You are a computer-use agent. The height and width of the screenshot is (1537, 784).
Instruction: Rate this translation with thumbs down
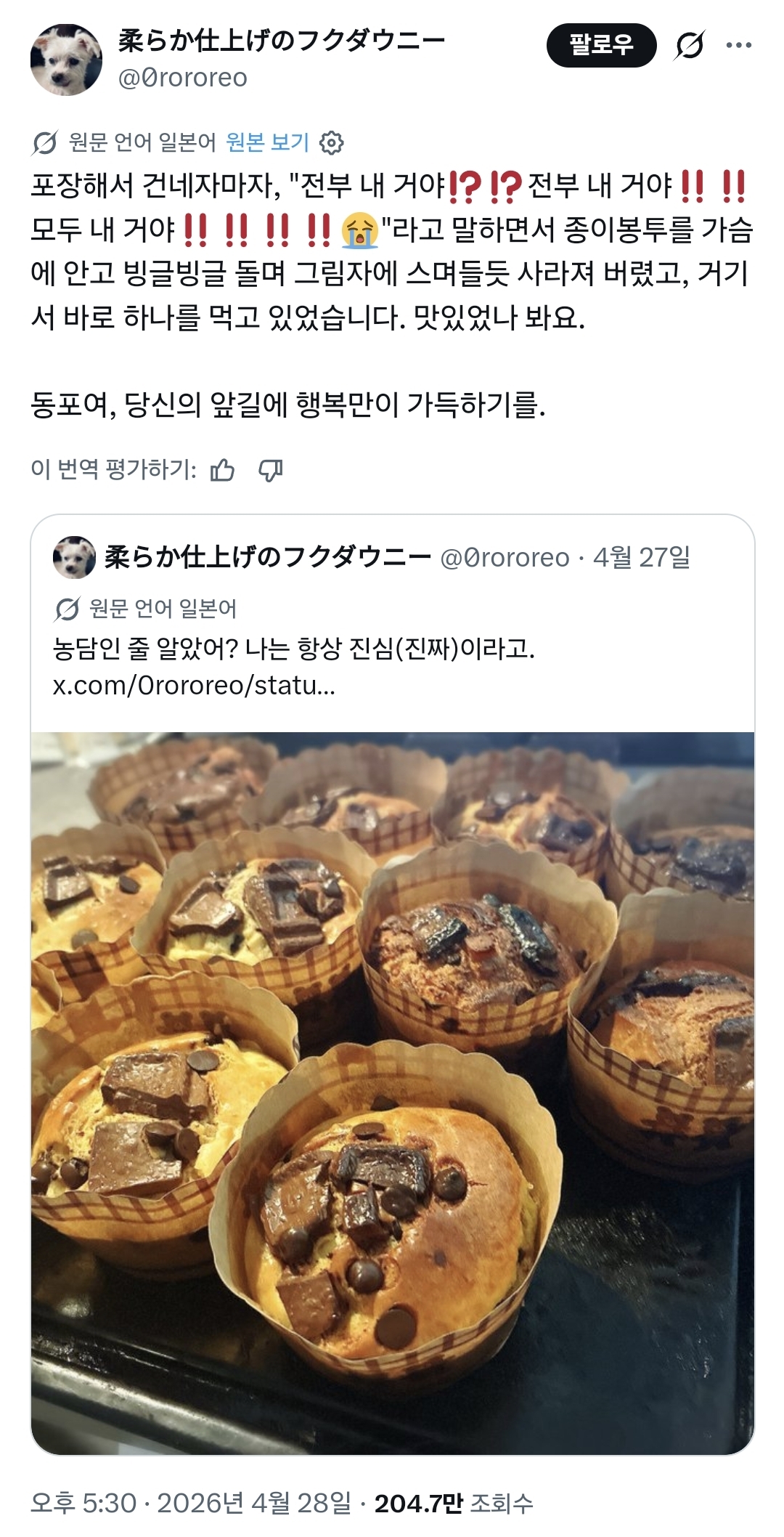[271, 471]
